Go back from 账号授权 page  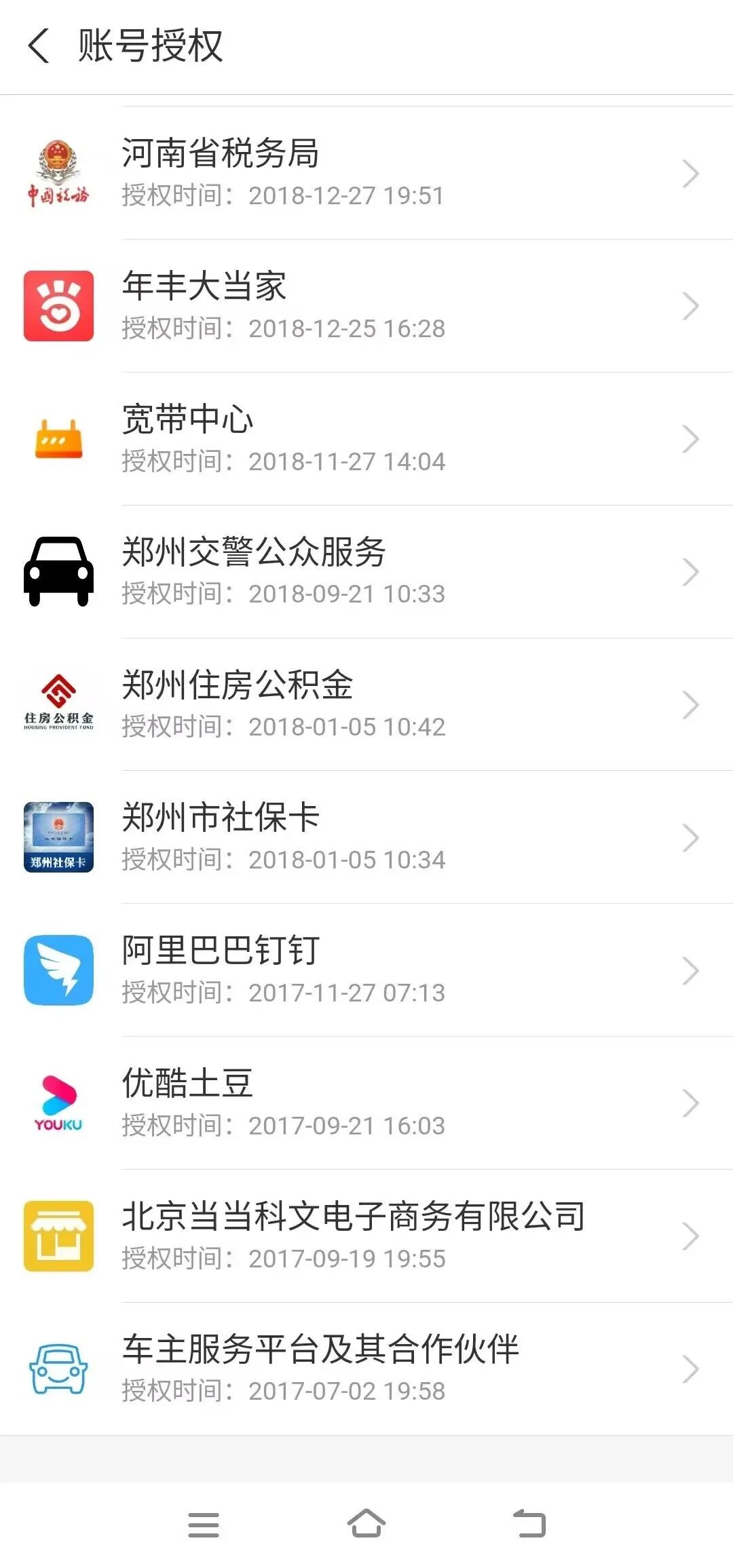(39, 46)
